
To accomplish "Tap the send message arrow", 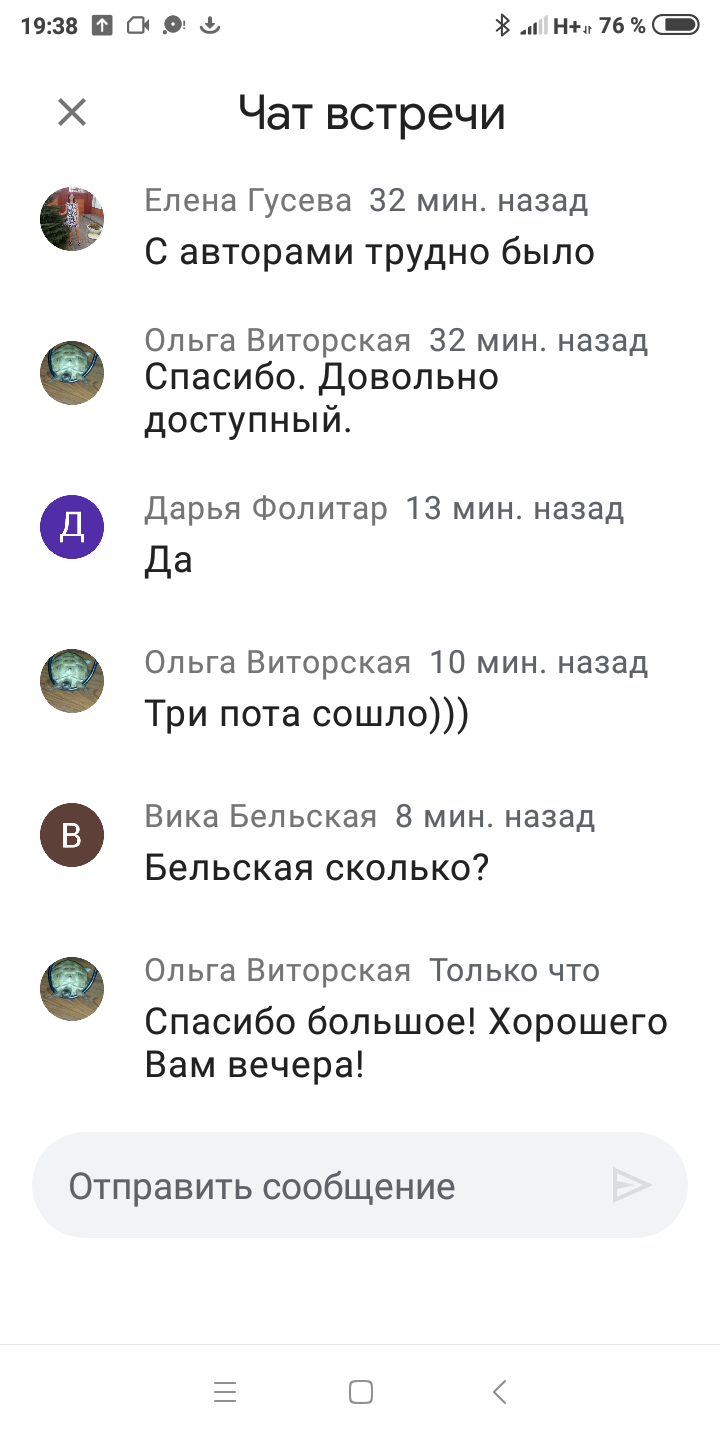I will point(631,1186).
